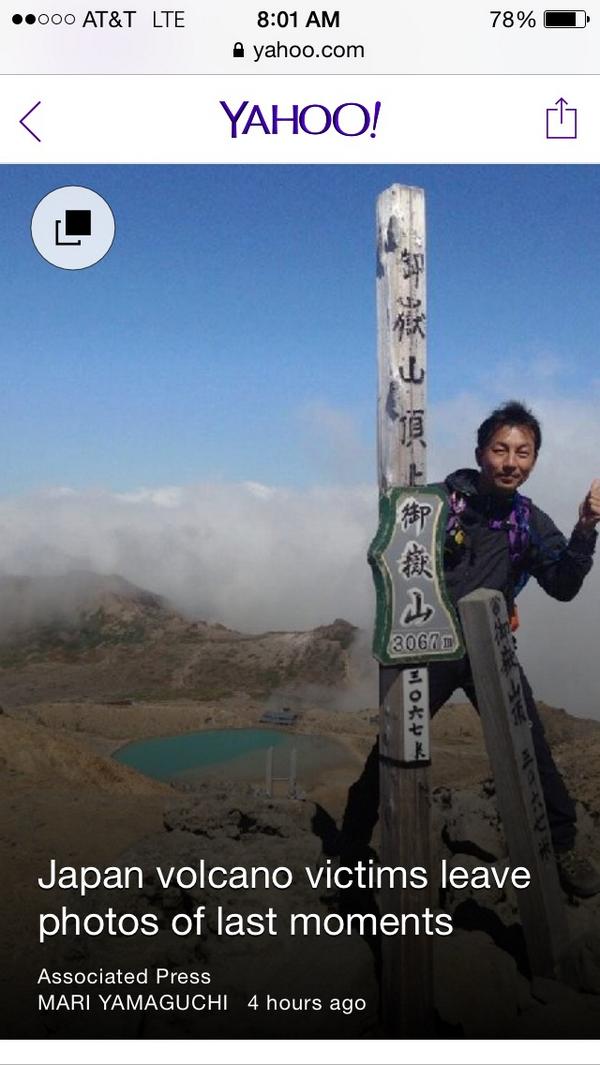
Task: Tap the yahoo.com address bar
Action: pyautogui.click(x=299, y=50)
